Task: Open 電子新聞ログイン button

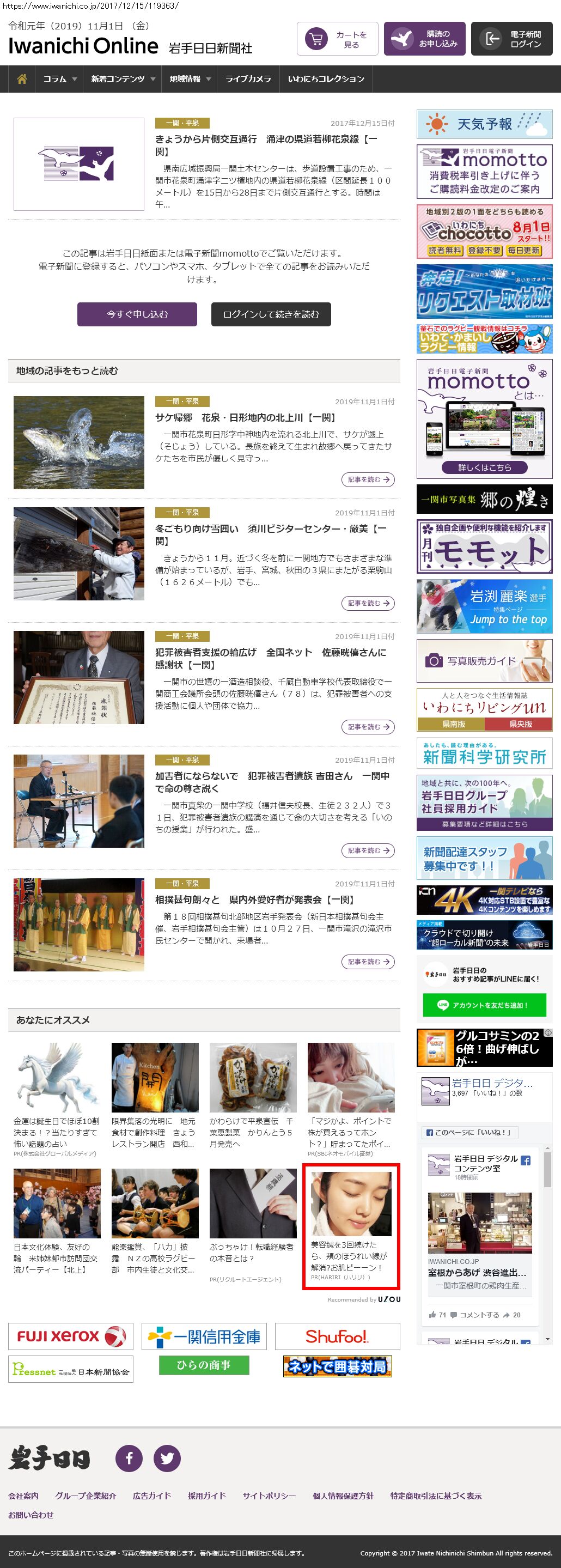Action: 512,40
